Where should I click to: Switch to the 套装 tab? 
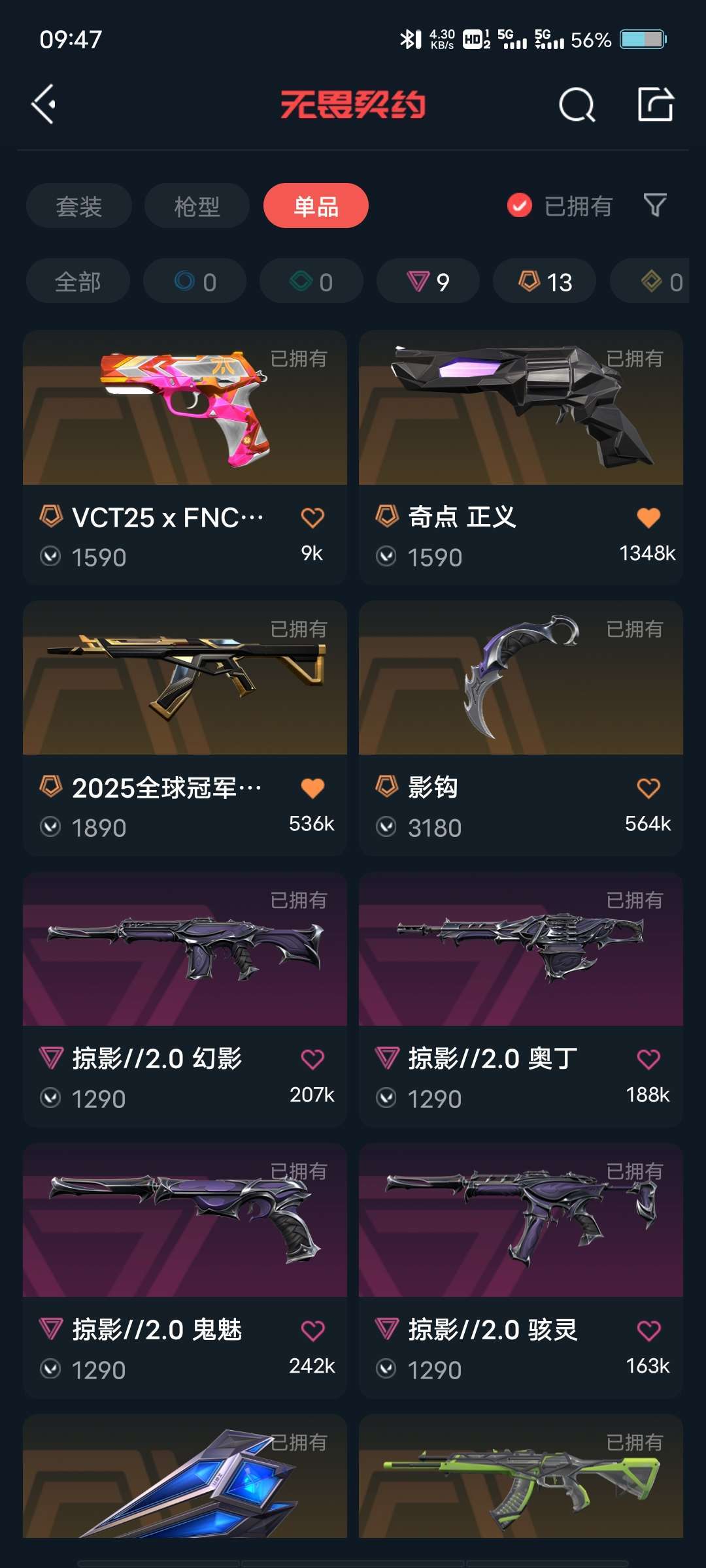click(x=78, y=206)
